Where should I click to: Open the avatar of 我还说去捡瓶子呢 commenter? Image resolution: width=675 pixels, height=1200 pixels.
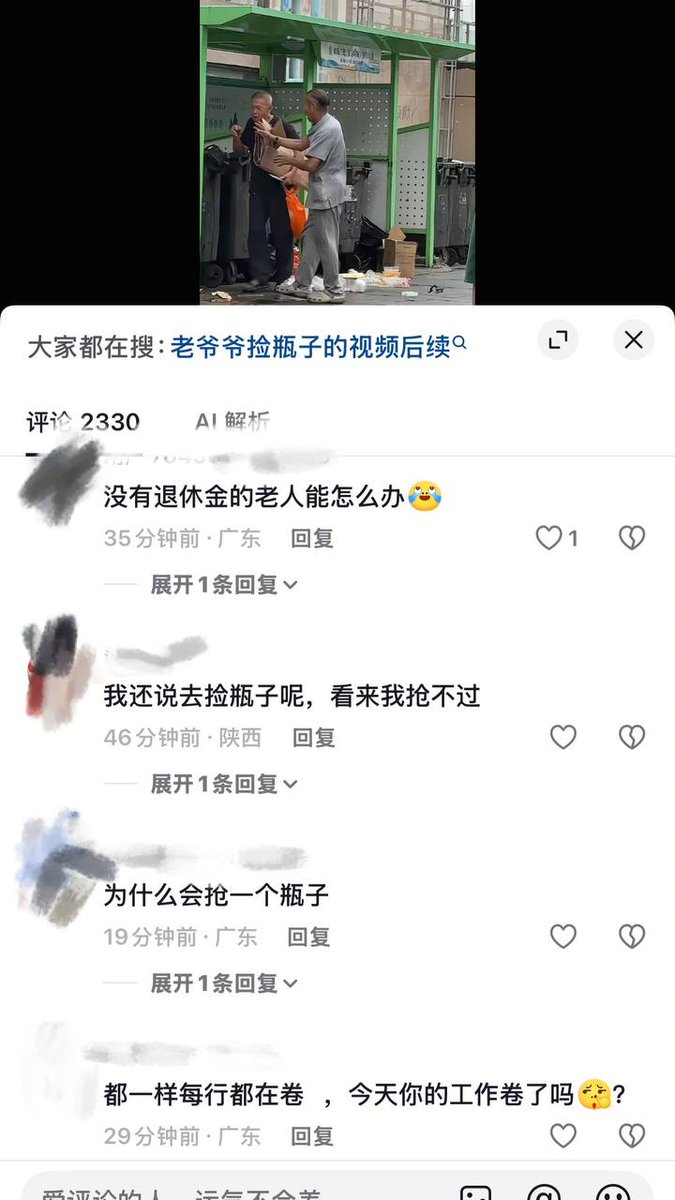[x=58, y=667]
